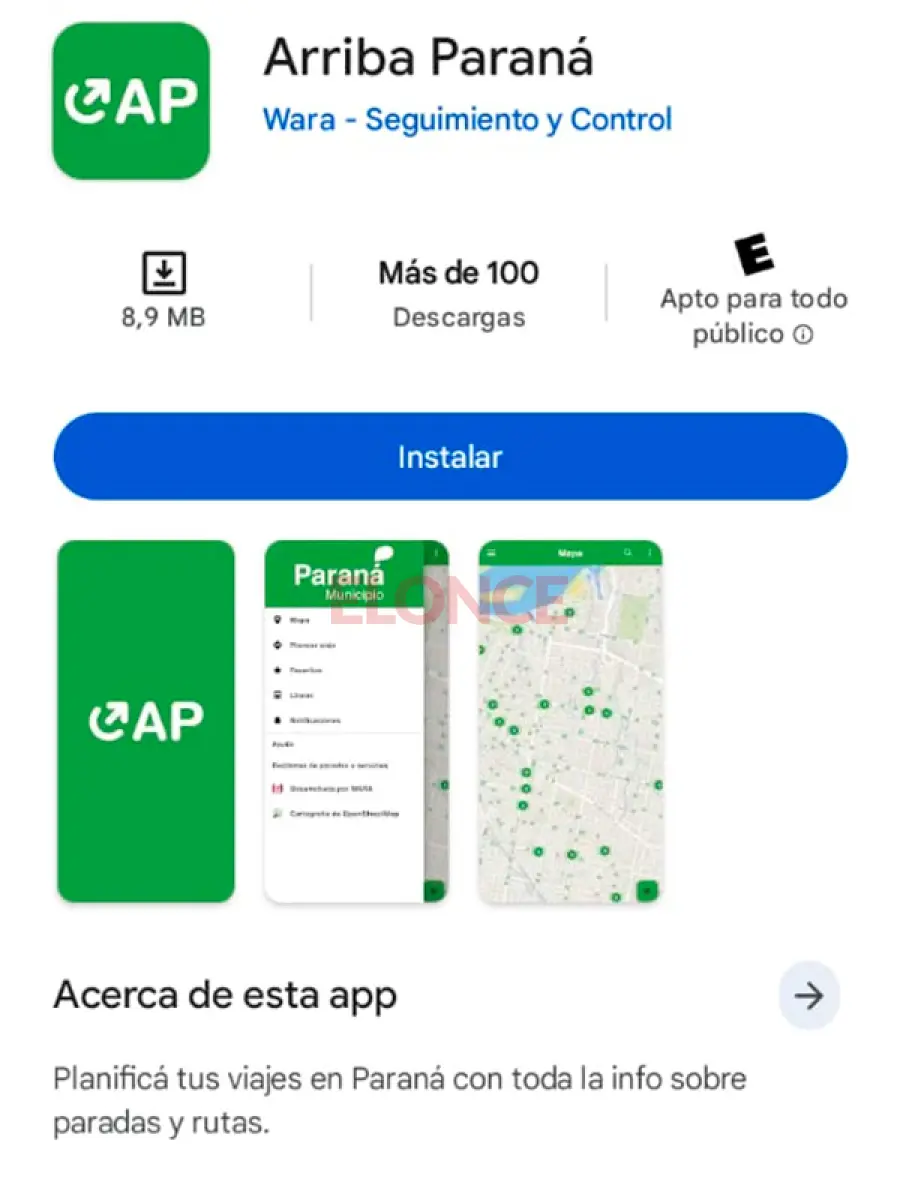Viewport: 900px width, 1200px height.
Task: Open developer link "Wara - Seguimiento y Control"
Action: coord(466,120)
